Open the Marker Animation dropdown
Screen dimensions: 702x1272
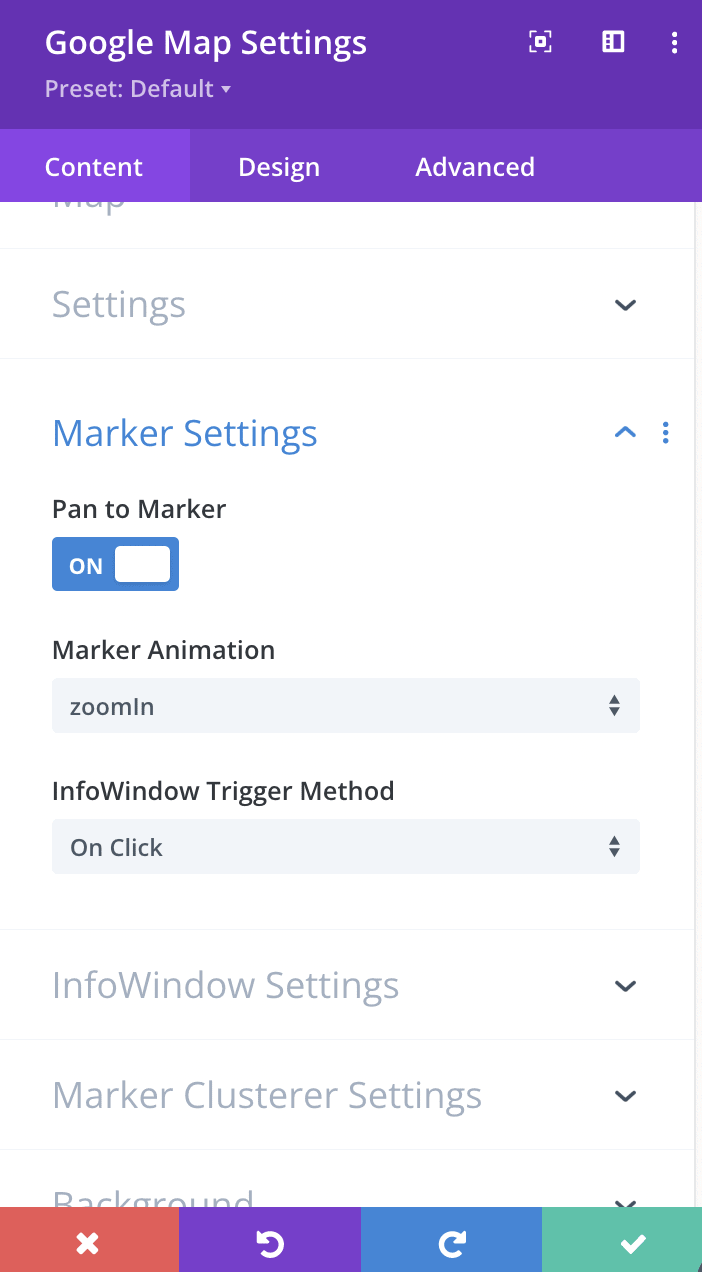point(346,706)
